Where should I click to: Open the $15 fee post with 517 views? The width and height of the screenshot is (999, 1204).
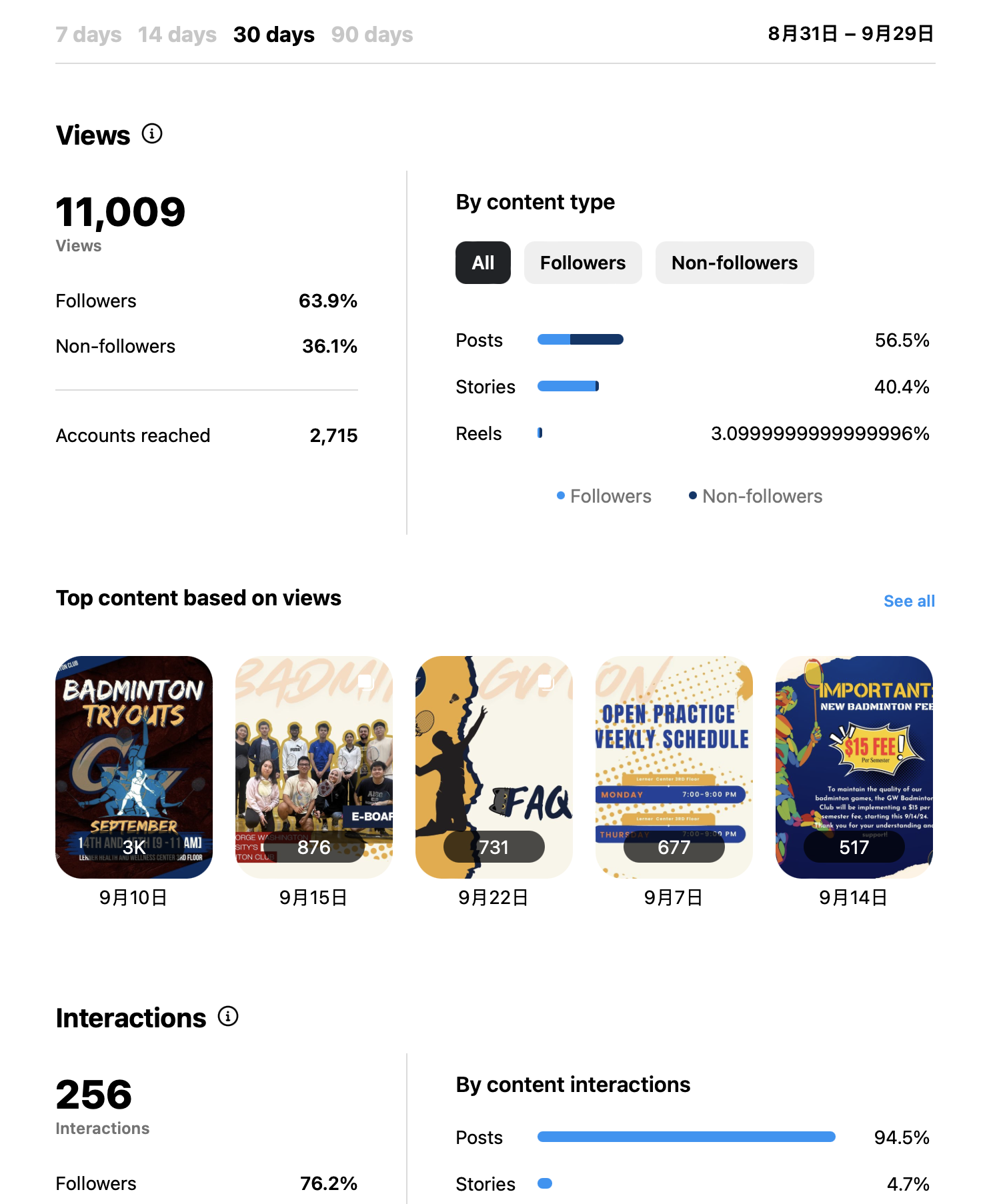tap(854, 767)
